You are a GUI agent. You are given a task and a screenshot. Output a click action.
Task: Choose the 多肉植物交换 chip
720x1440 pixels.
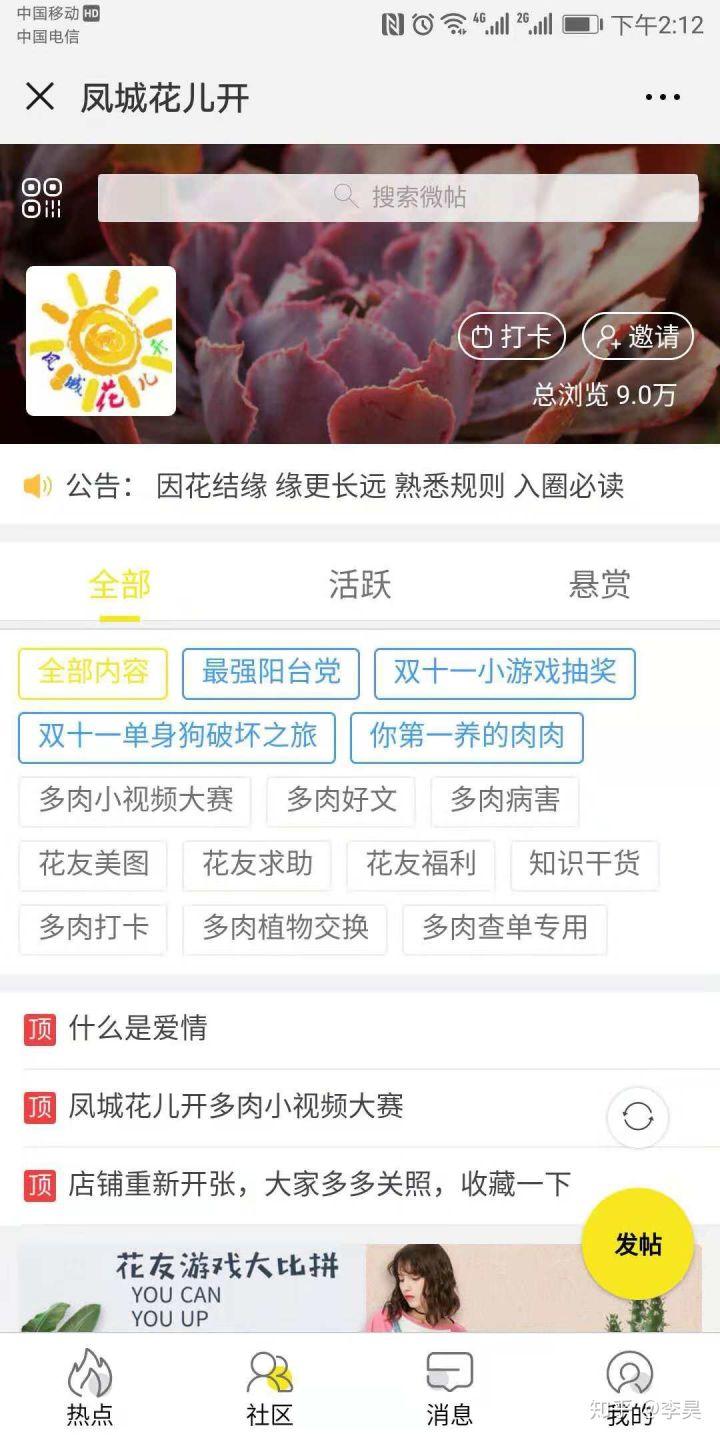click(285, 928)
